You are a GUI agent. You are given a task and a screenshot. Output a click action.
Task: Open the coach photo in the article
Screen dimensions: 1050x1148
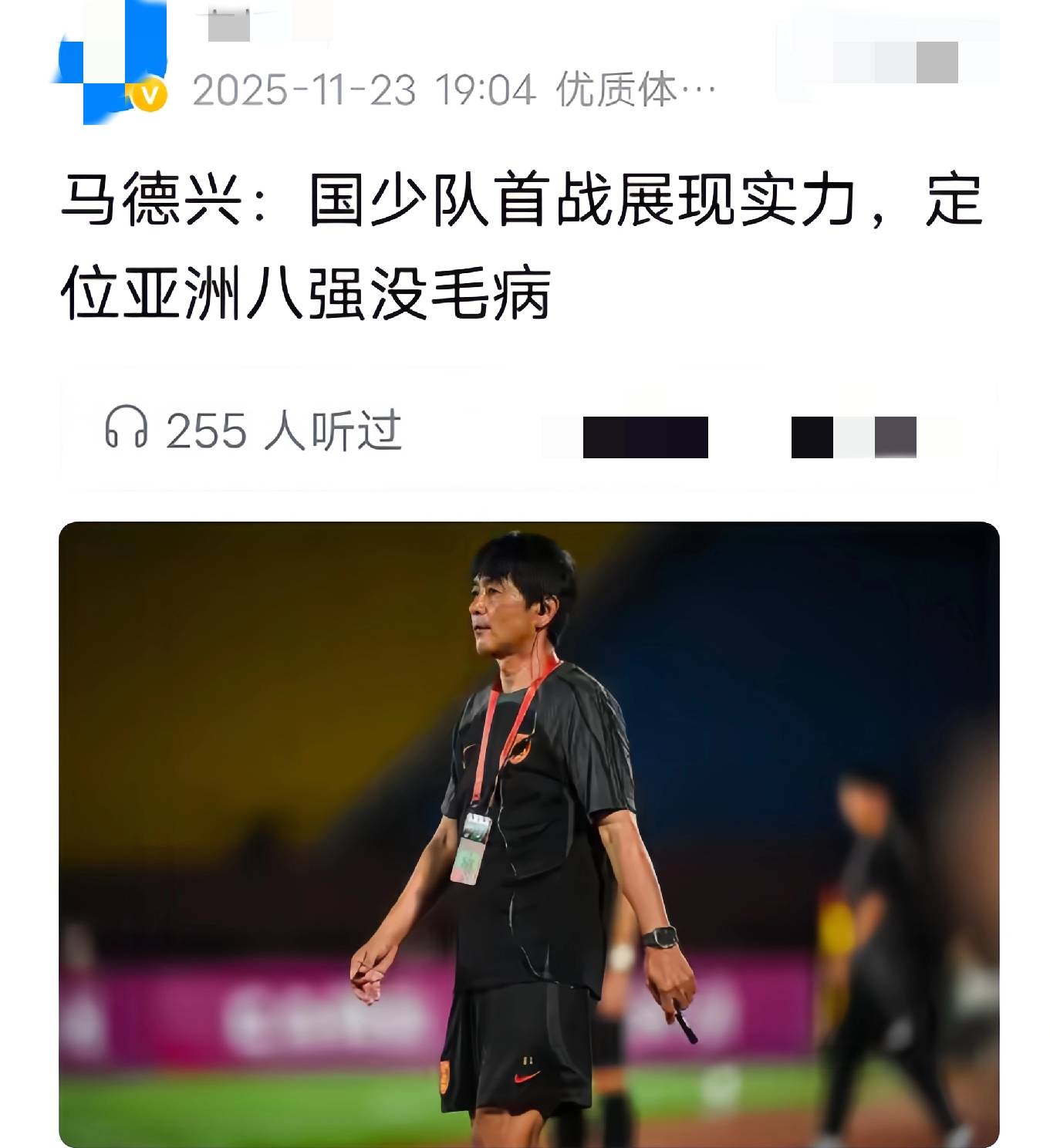tap(528, 833)
